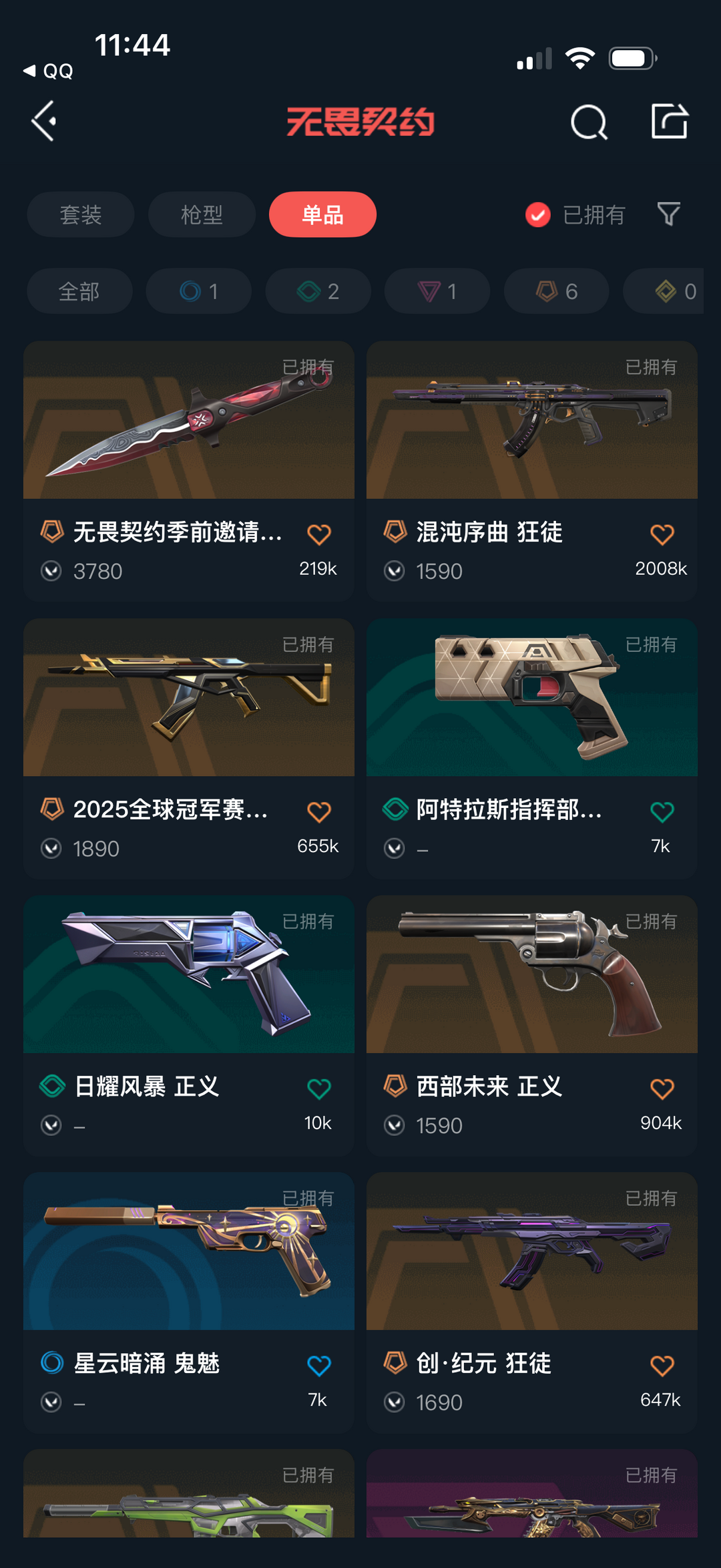Image resolution: width=721 pixels, height=1568 pixels.
Task: Filter by the orange rarity chip showing 6
Action: [x=556, y=291]
